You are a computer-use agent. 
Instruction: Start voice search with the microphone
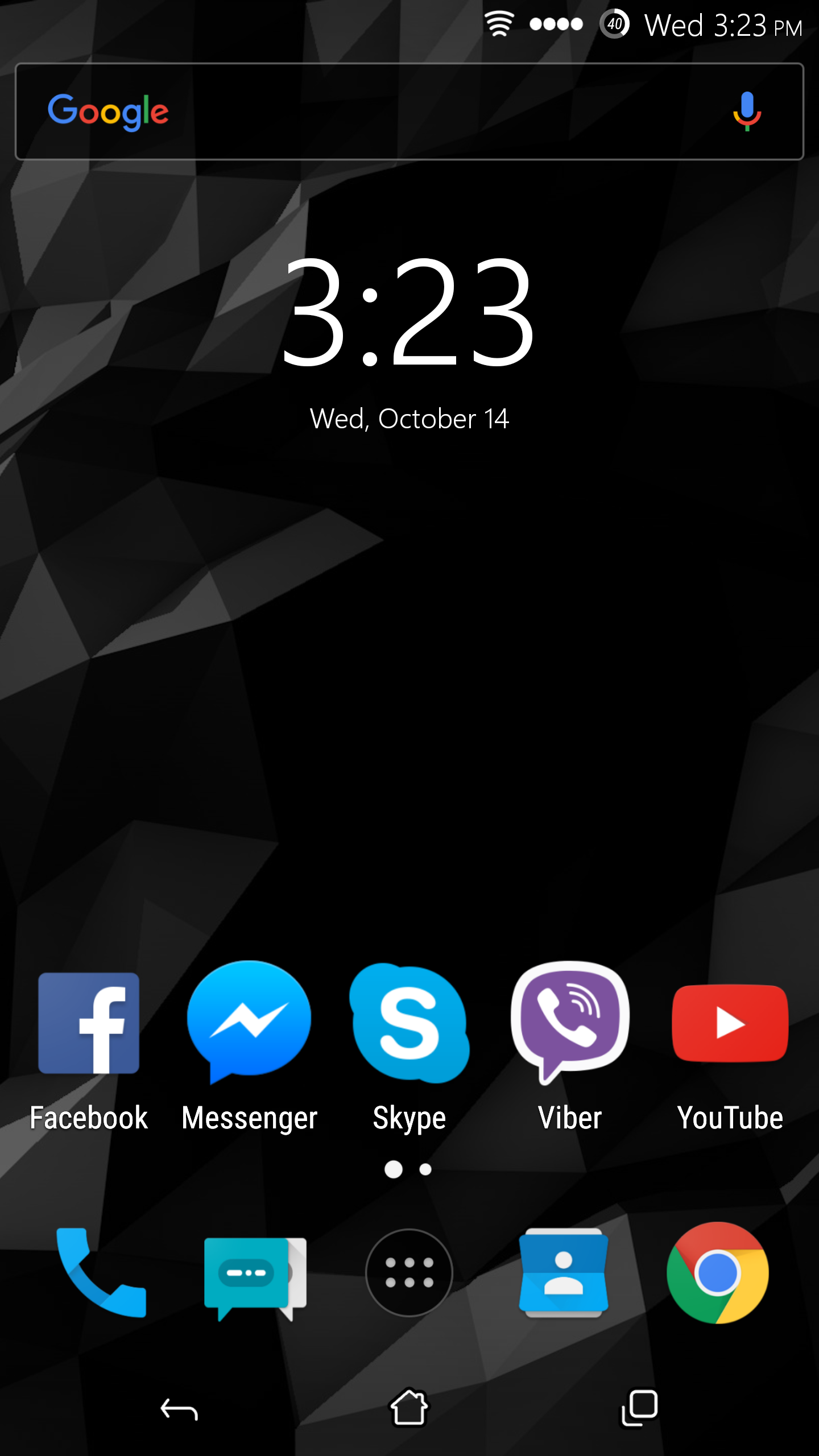746,111
